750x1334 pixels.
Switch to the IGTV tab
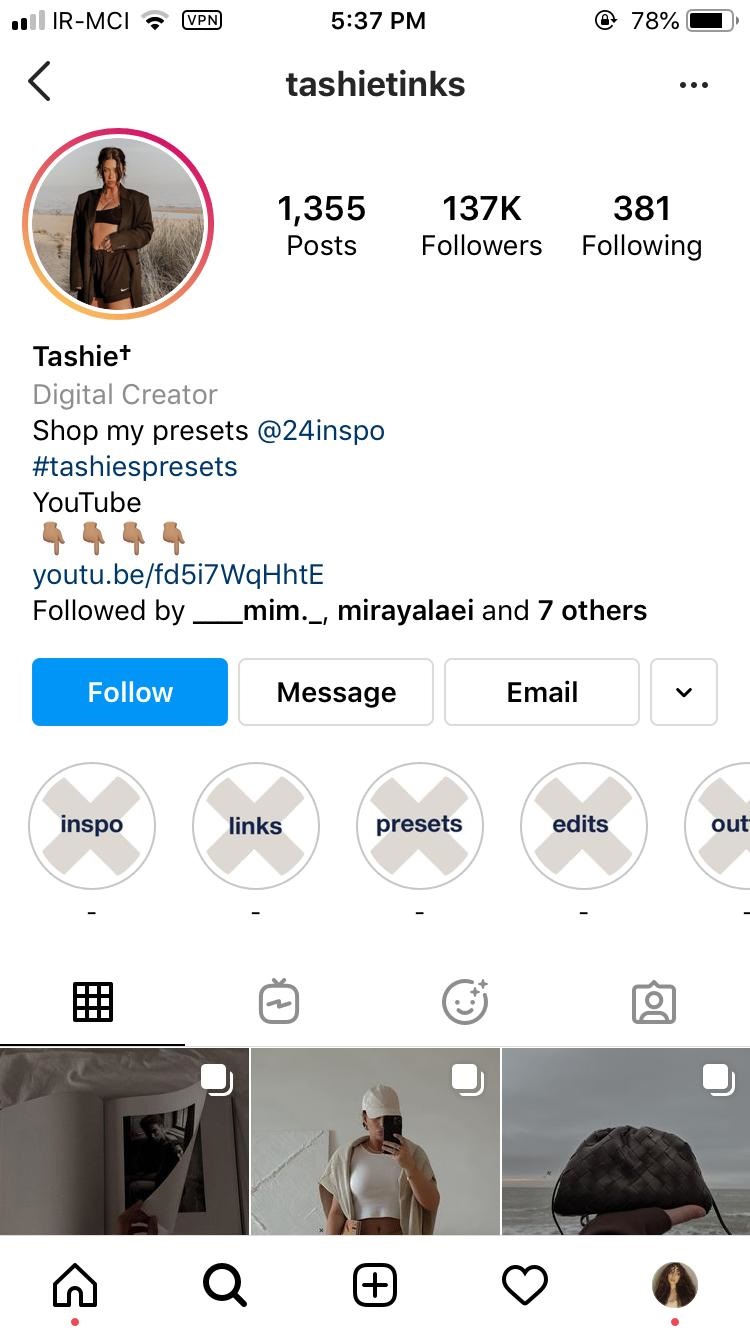point(279,1002)
